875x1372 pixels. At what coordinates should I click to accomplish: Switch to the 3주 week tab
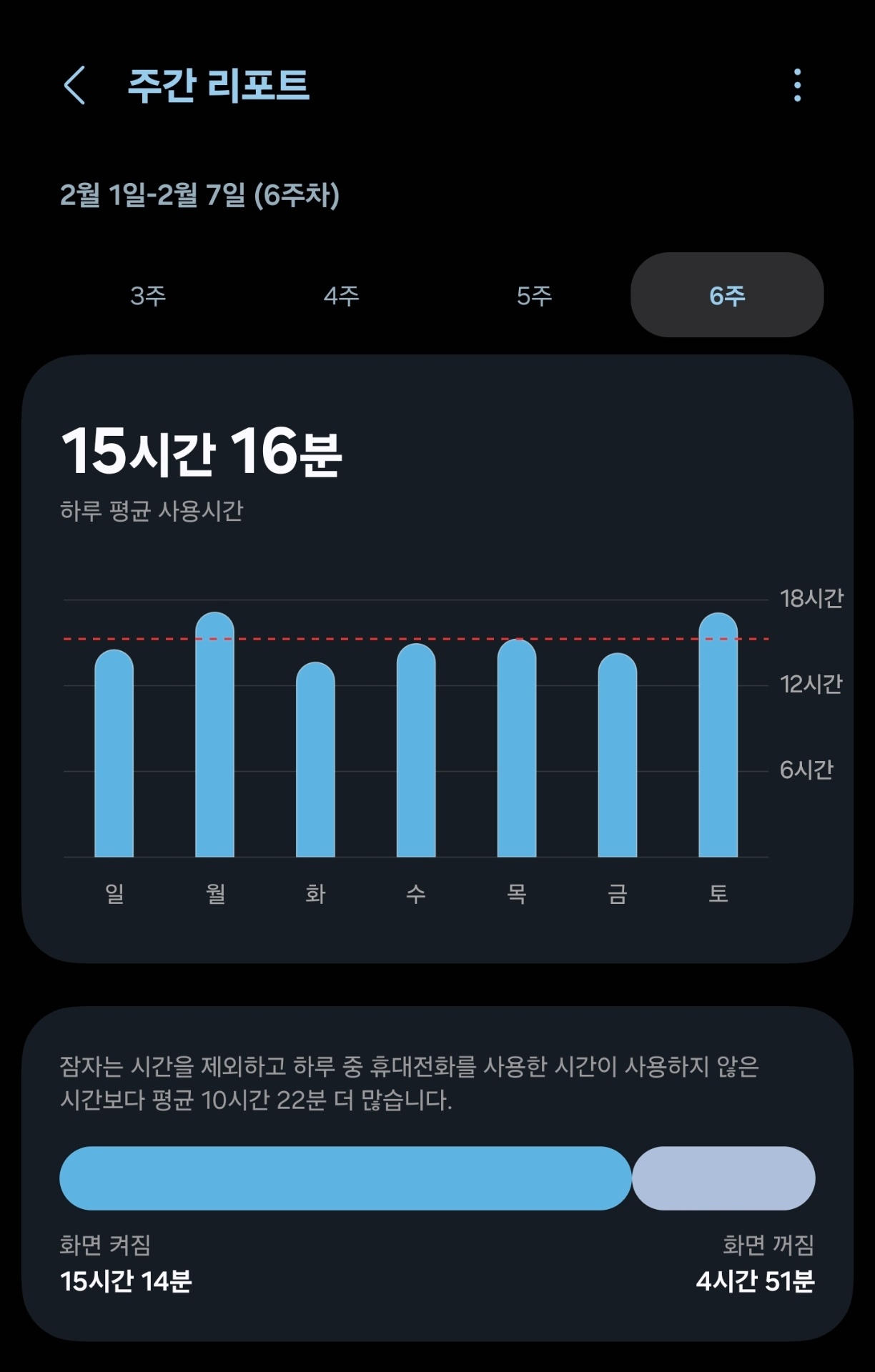[148, 295]
